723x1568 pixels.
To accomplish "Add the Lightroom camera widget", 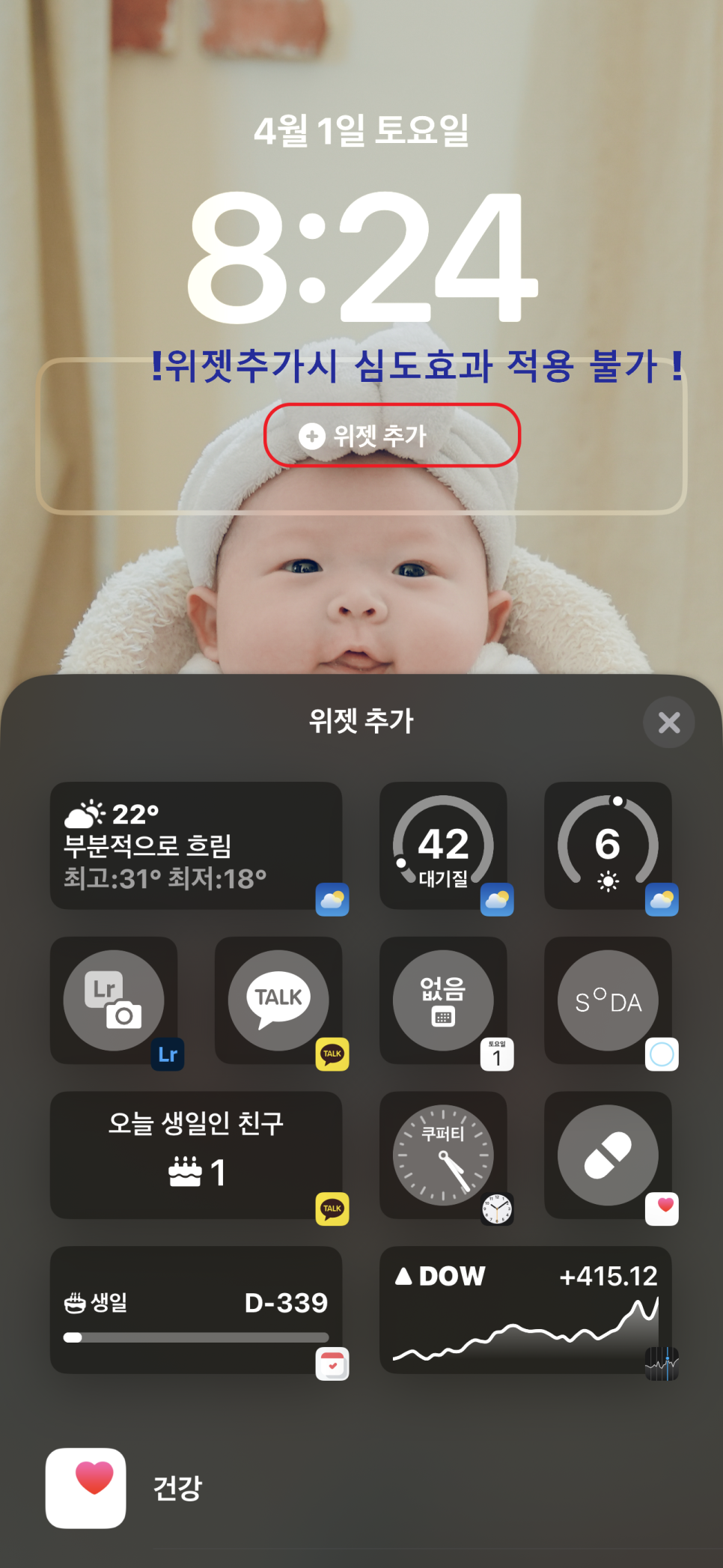I will tap(114, 1000).
